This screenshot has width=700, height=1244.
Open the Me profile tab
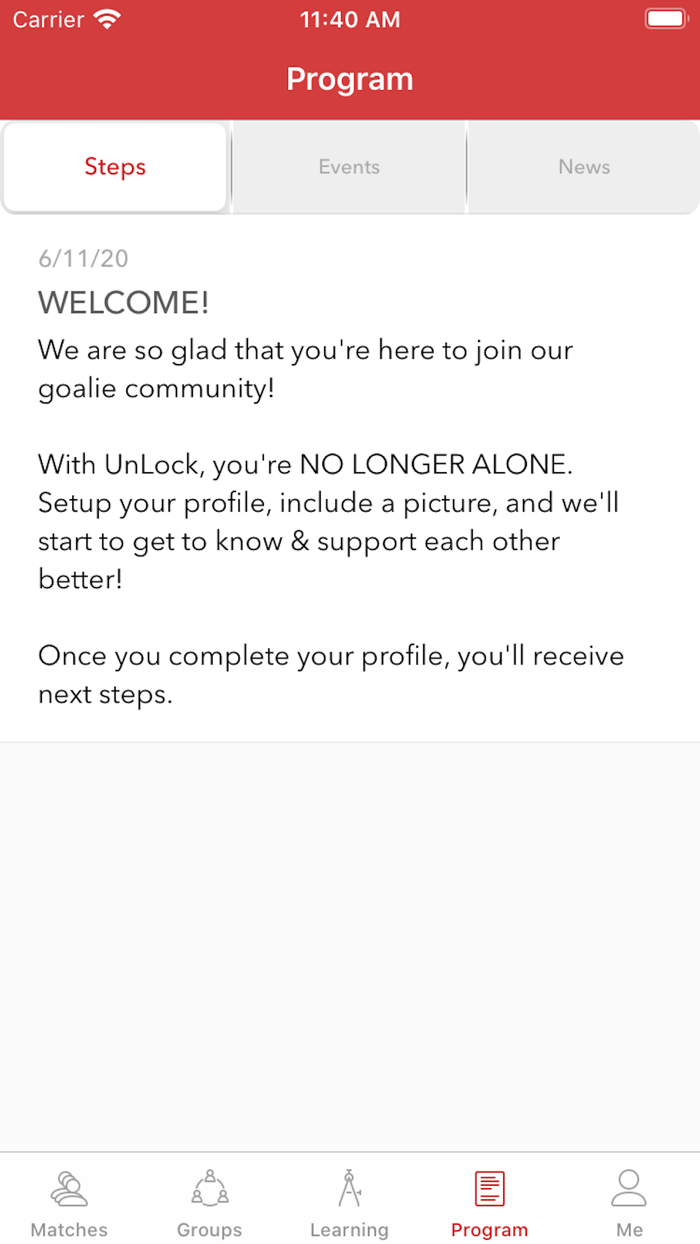click(x=629, y=1203)
